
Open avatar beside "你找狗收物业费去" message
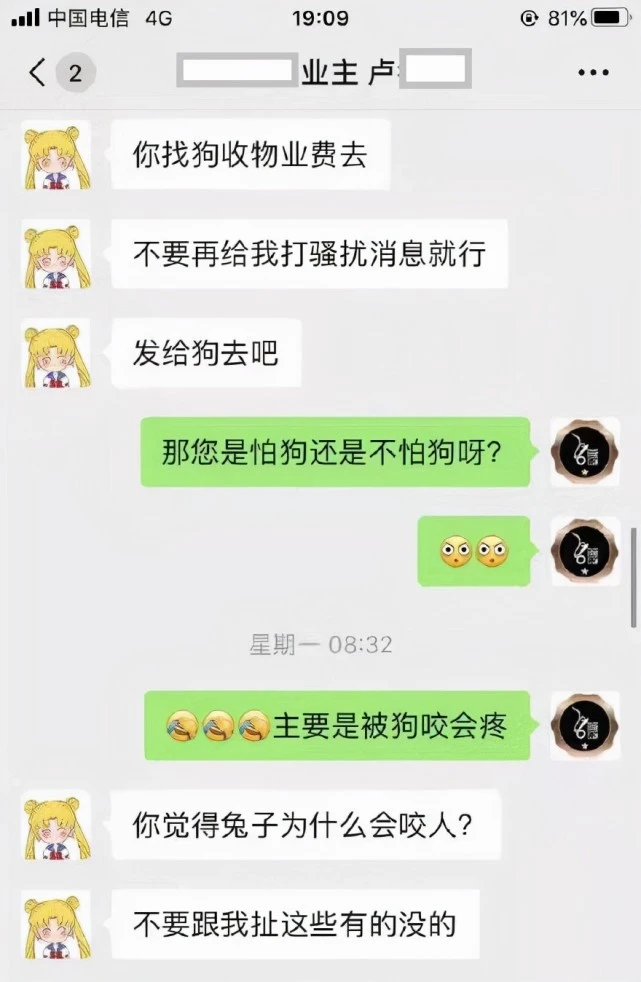pos(56,155)
